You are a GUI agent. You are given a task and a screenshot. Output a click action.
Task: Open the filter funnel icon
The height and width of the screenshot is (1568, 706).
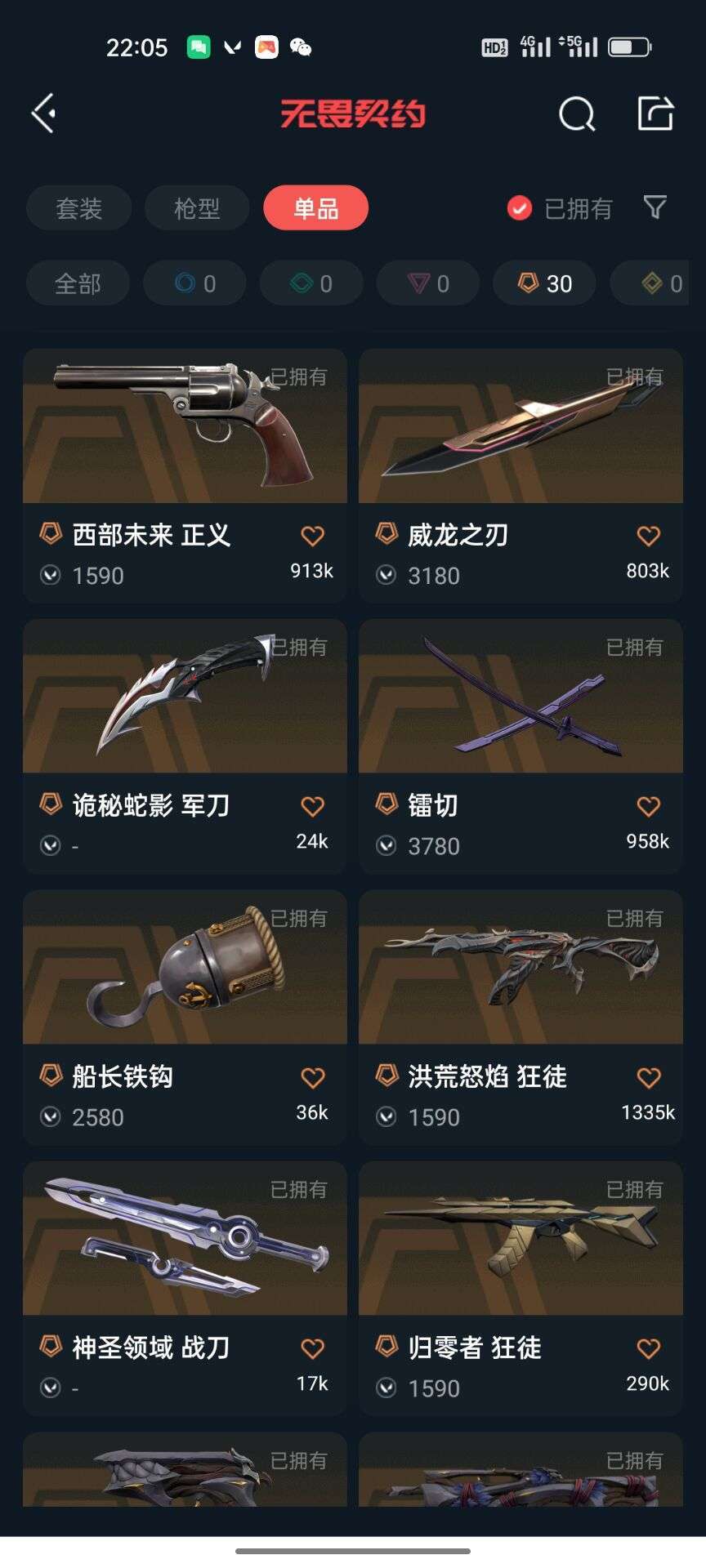tap(655, 207)
